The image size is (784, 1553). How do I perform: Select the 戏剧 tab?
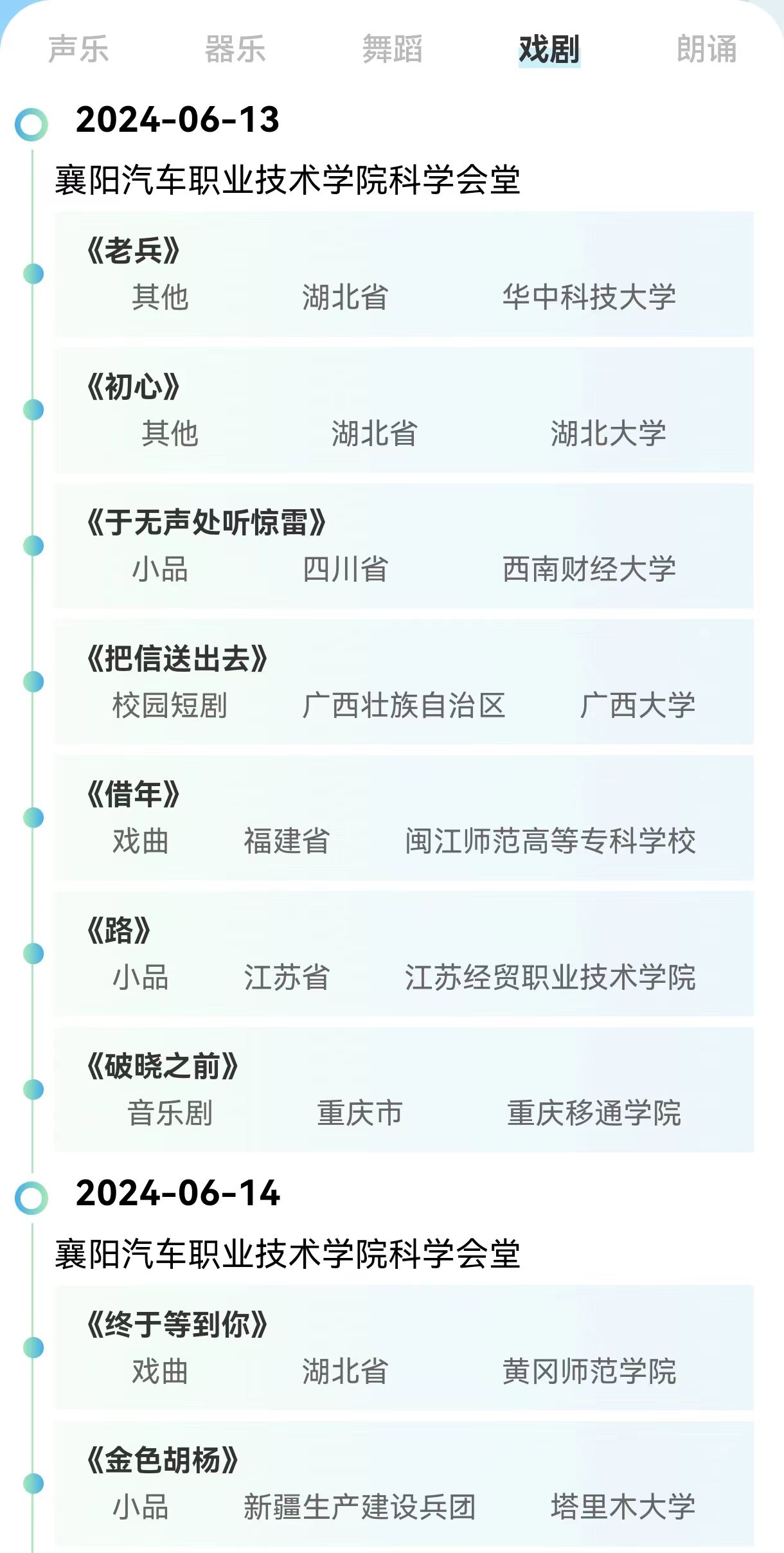[549, 49]
